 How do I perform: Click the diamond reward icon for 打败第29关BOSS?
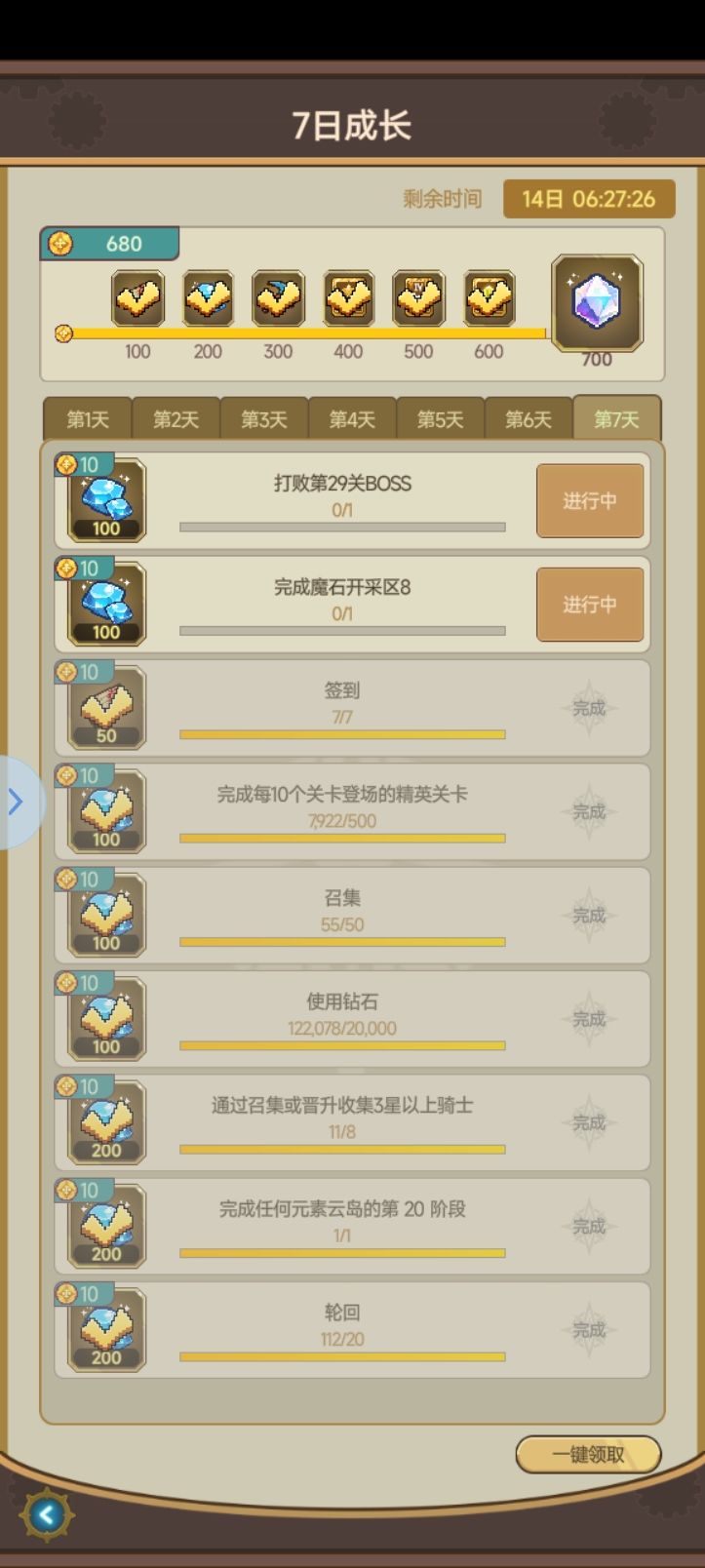point(104,500)
